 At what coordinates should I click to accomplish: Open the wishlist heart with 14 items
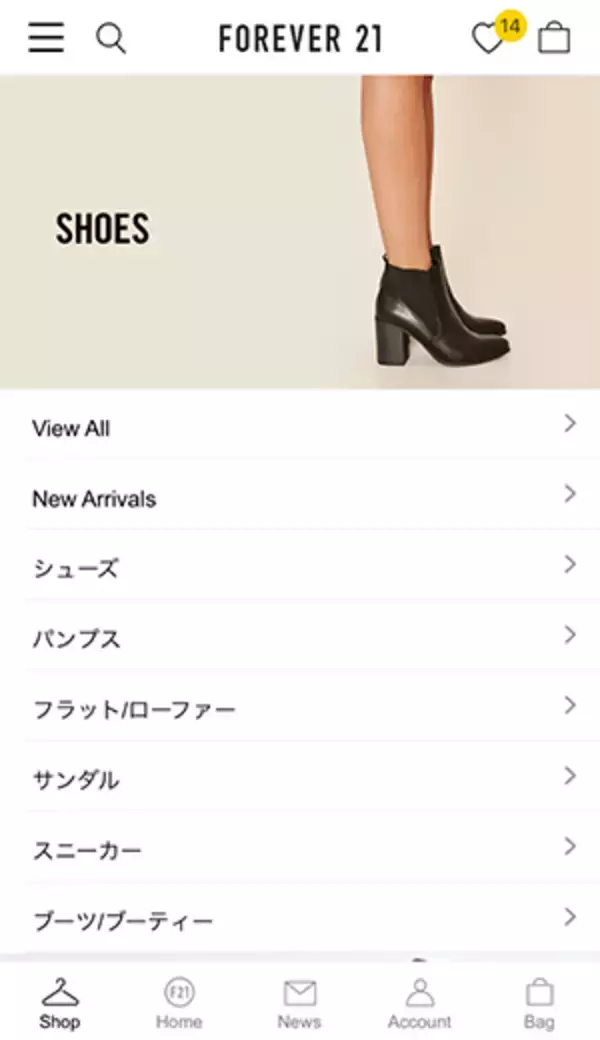pyautogui.click(x=489, y=39)
